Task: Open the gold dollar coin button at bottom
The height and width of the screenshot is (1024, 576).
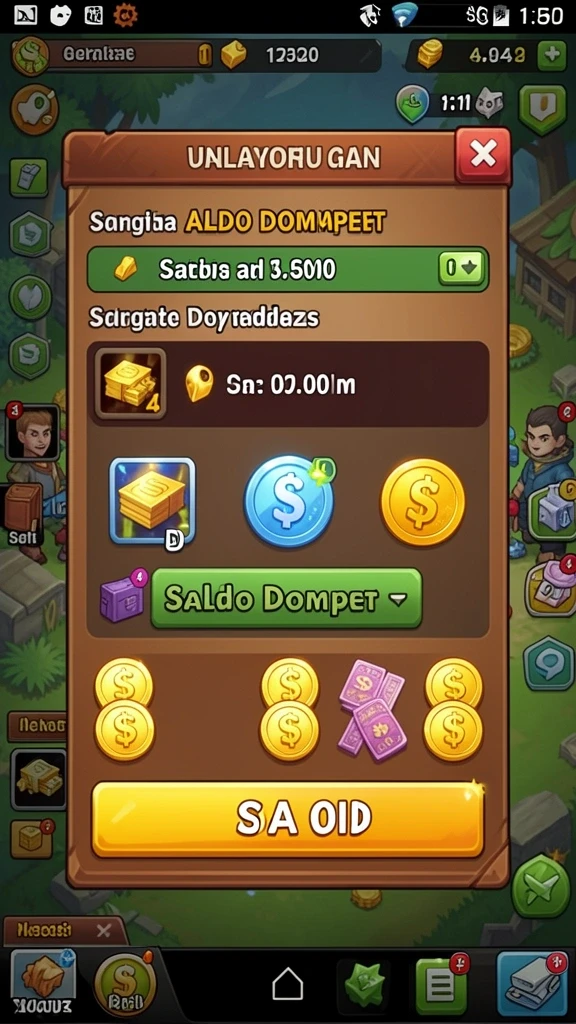Action: pos(125,984)
